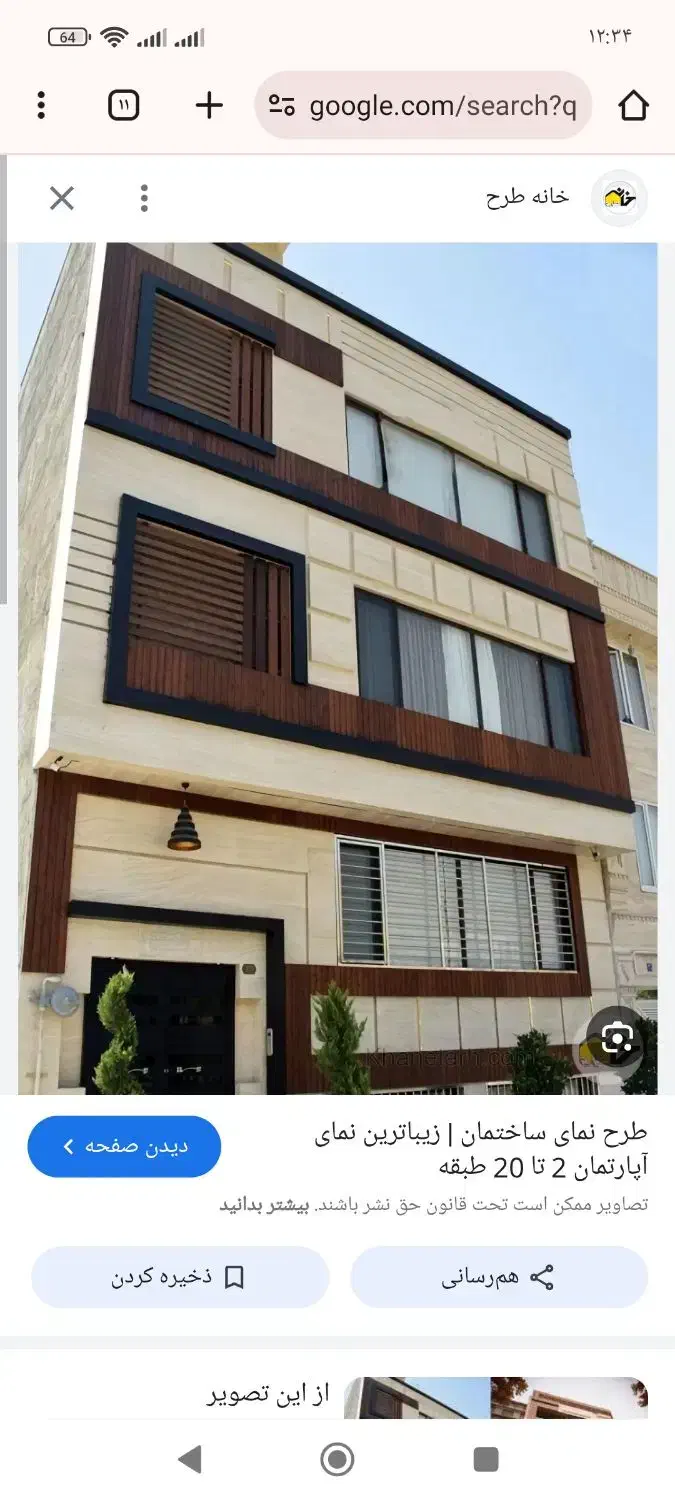Go to the Chrome home page
The width and height of the screenshot is (675, 1500).
click(634, 105)
